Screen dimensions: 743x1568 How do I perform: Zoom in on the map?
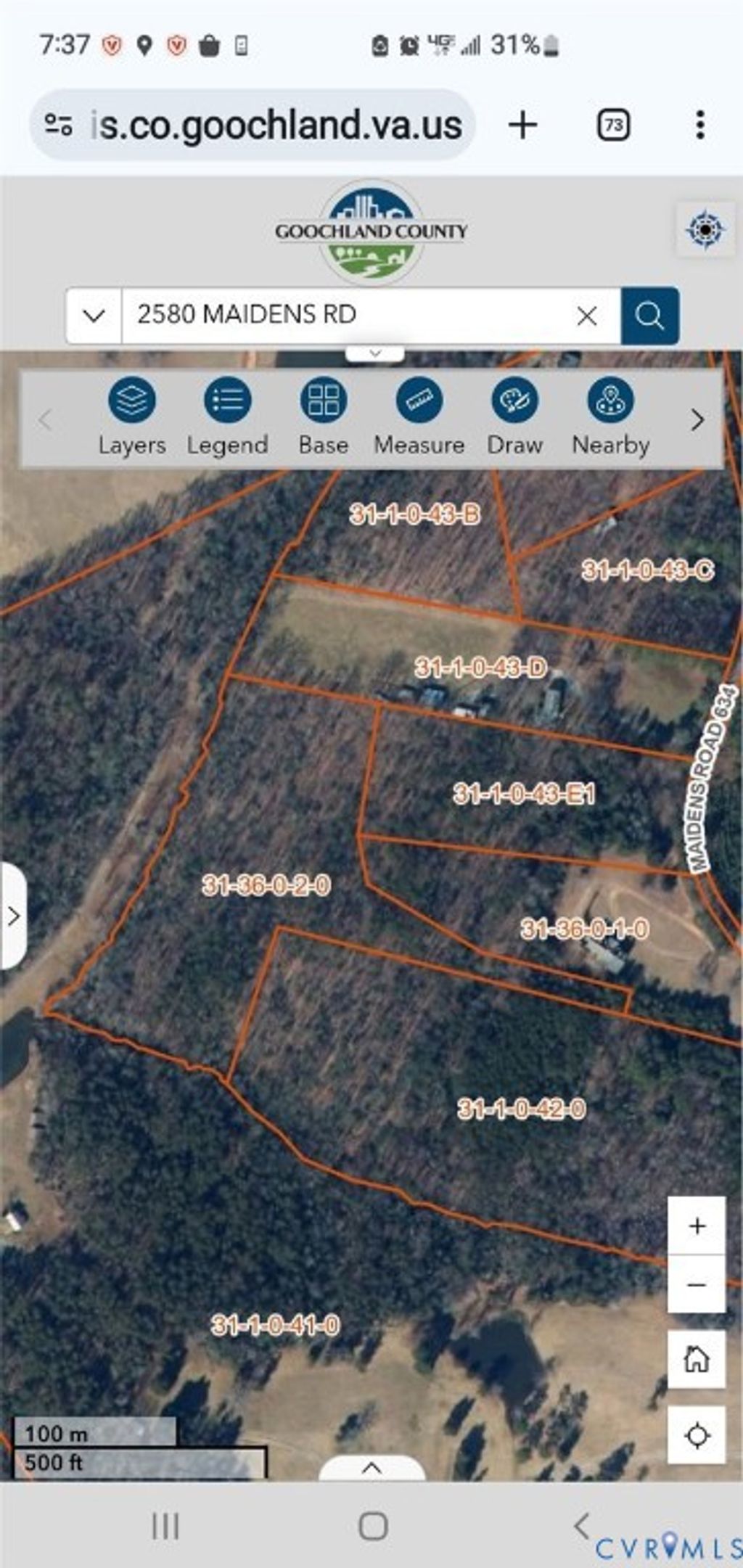(697, 1226)
